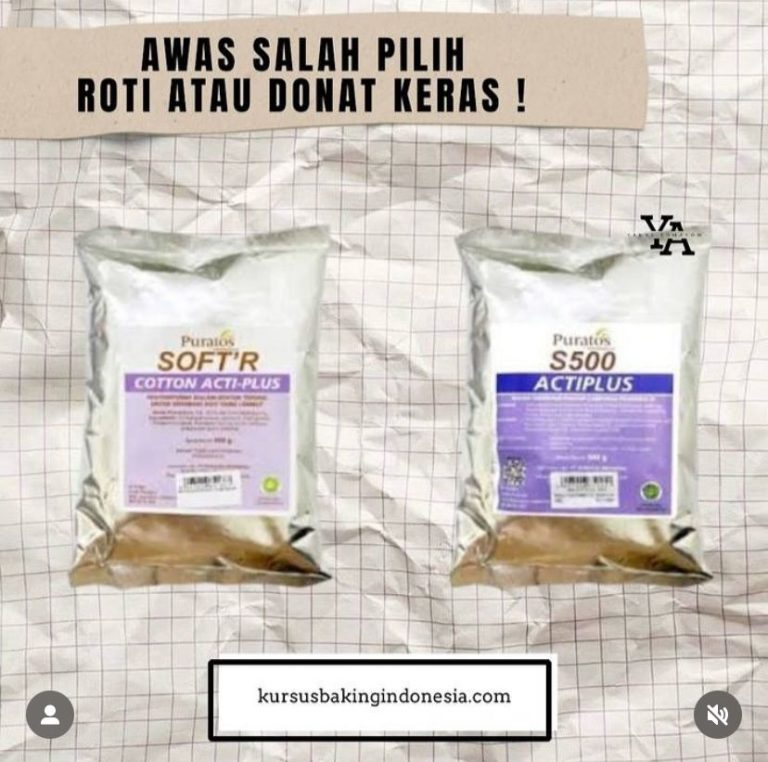
Task: Show tagged people on this post
Action: 50,715
